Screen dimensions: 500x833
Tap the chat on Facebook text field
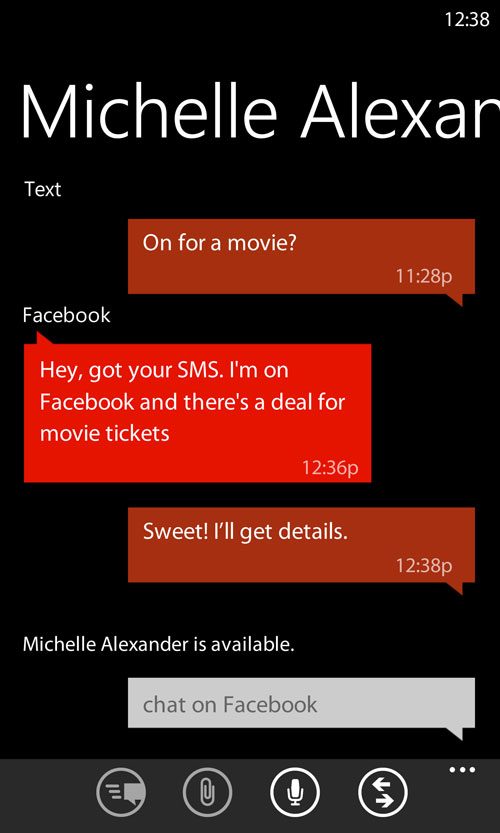coord(301,703)
